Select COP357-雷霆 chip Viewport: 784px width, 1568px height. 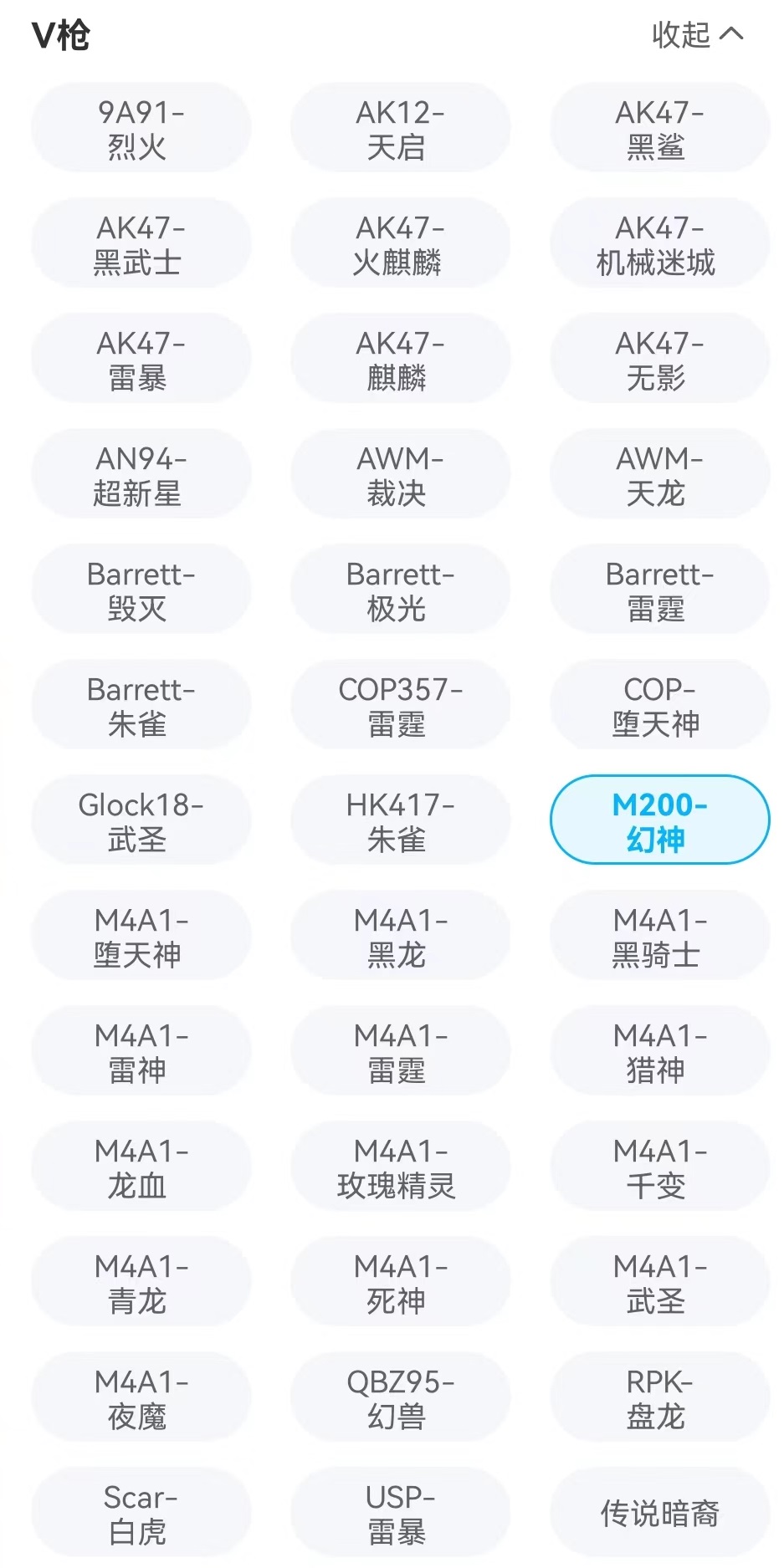[400, 706]
